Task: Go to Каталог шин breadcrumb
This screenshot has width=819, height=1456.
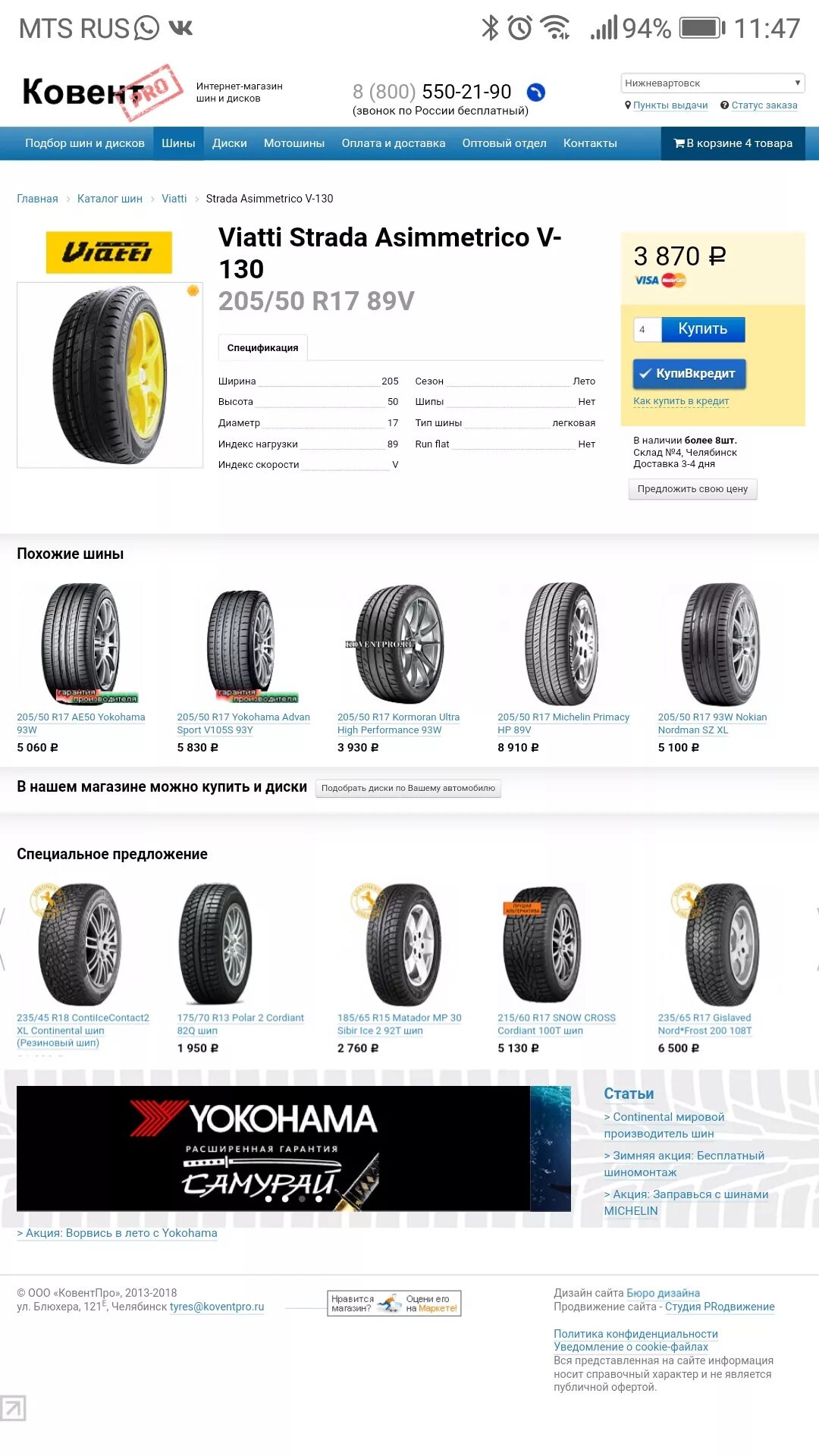Action: 109,199
